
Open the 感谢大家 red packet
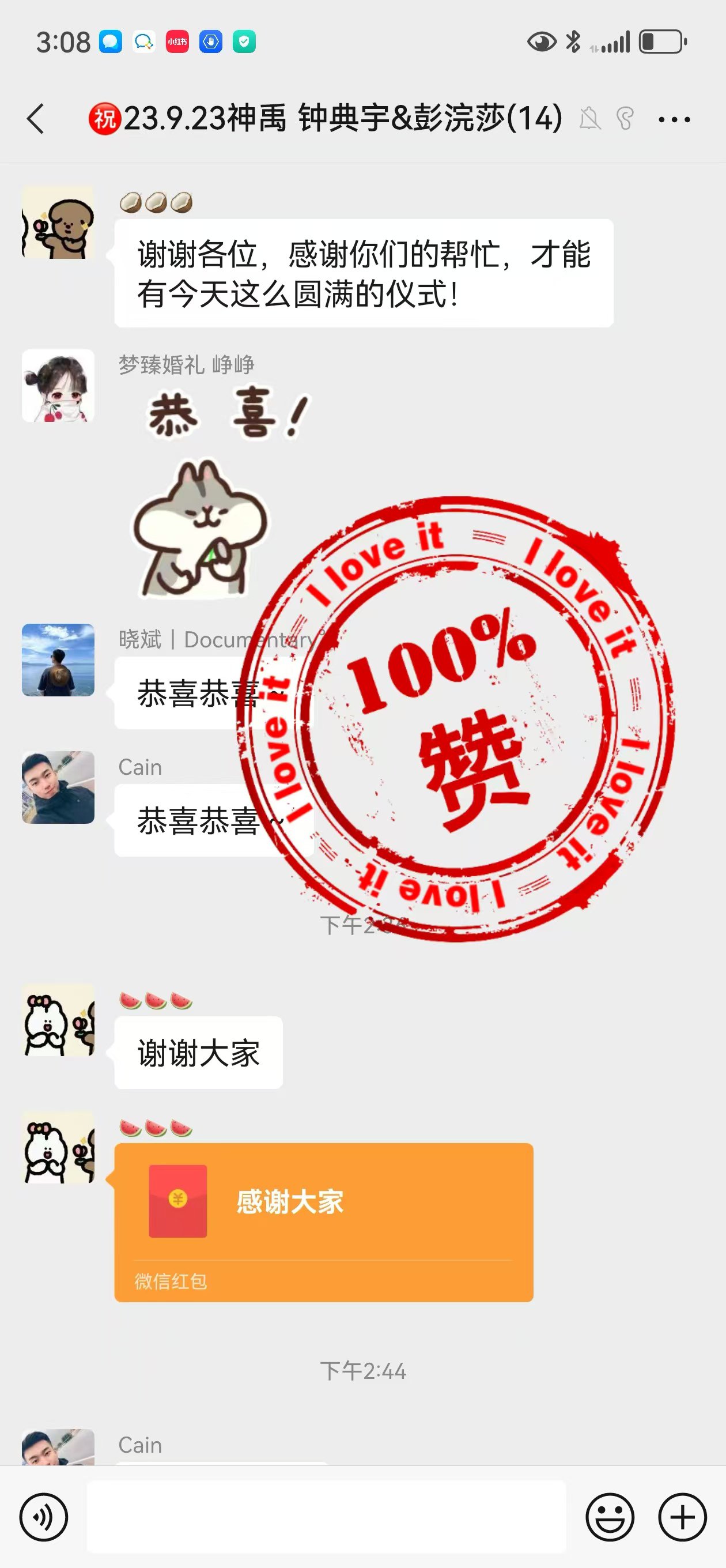coord(324,1222)
